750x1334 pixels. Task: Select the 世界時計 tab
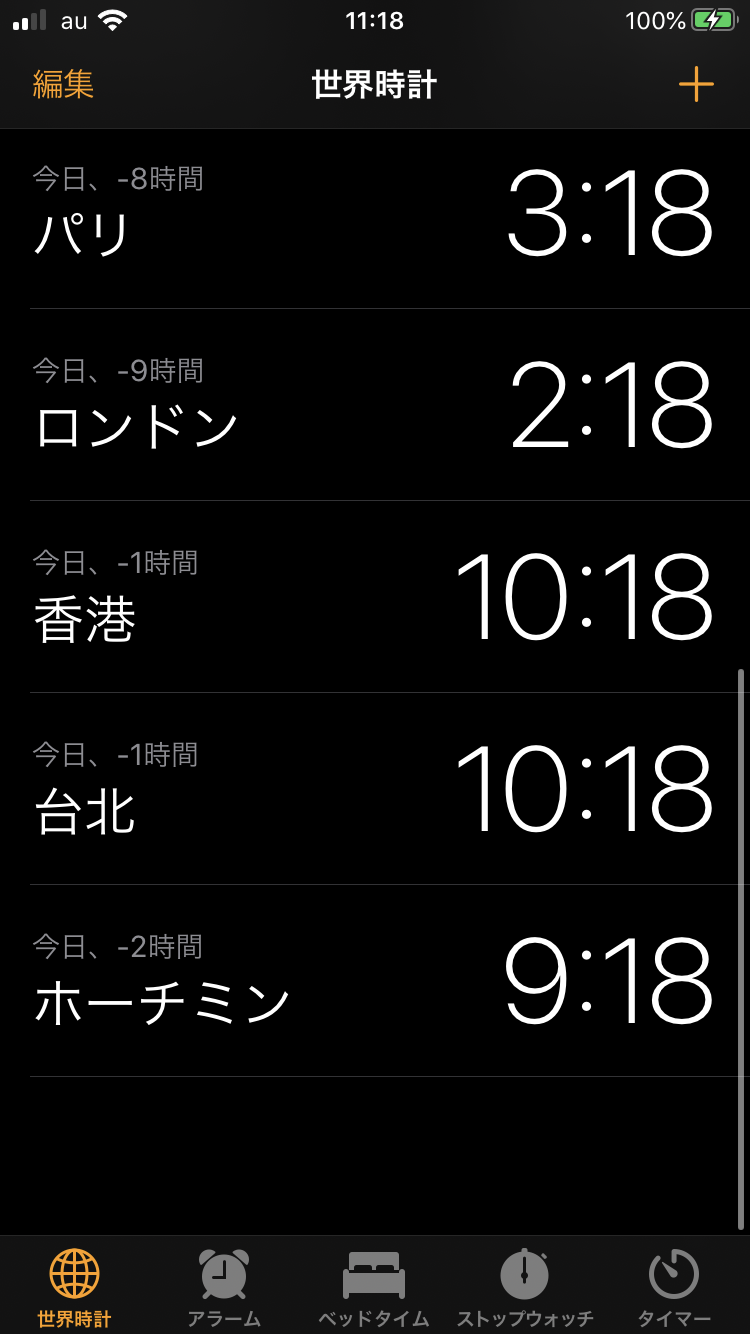(x=74, y=1286)
